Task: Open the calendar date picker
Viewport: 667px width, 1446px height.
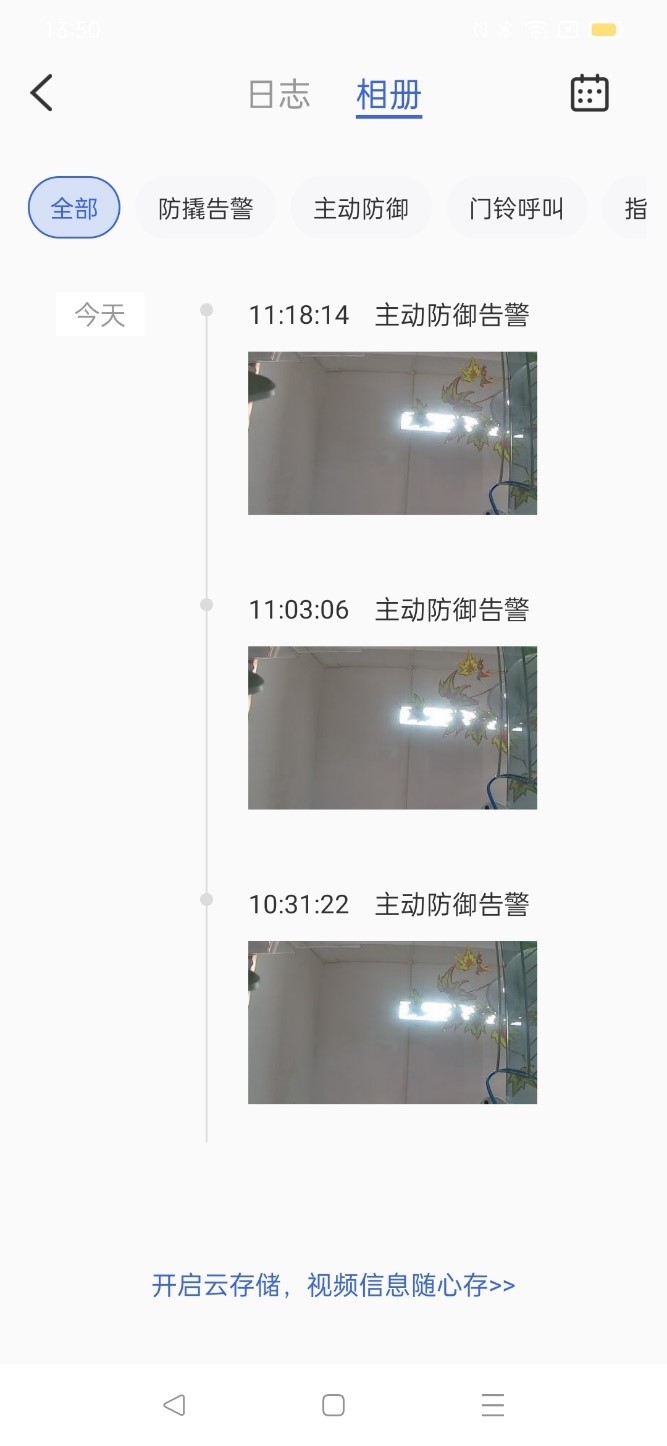Action: point(589,93)
